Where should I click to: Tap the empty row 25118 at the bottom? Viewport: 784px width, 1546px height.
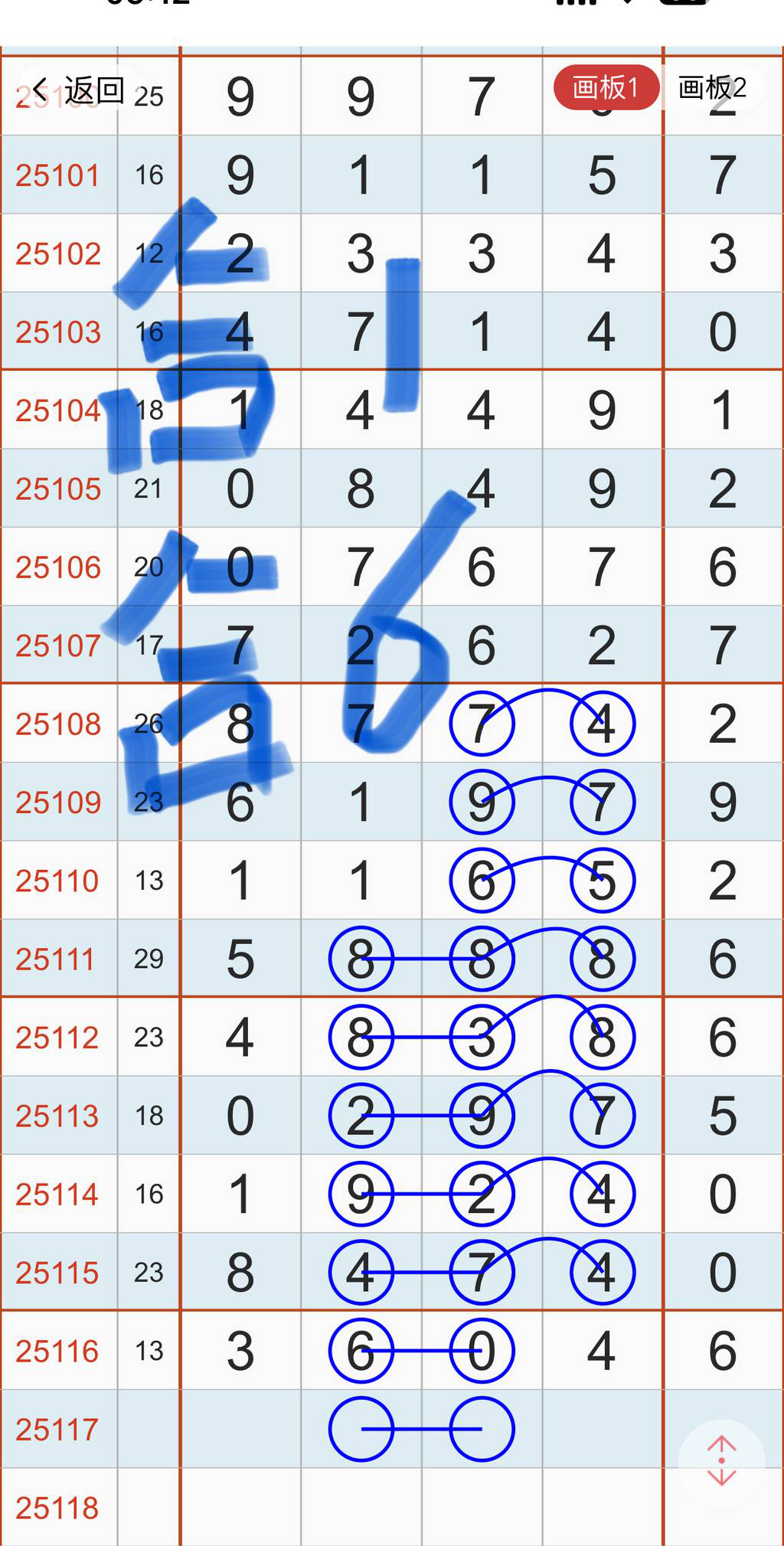pyautogui.click(x=58, y=1506)
